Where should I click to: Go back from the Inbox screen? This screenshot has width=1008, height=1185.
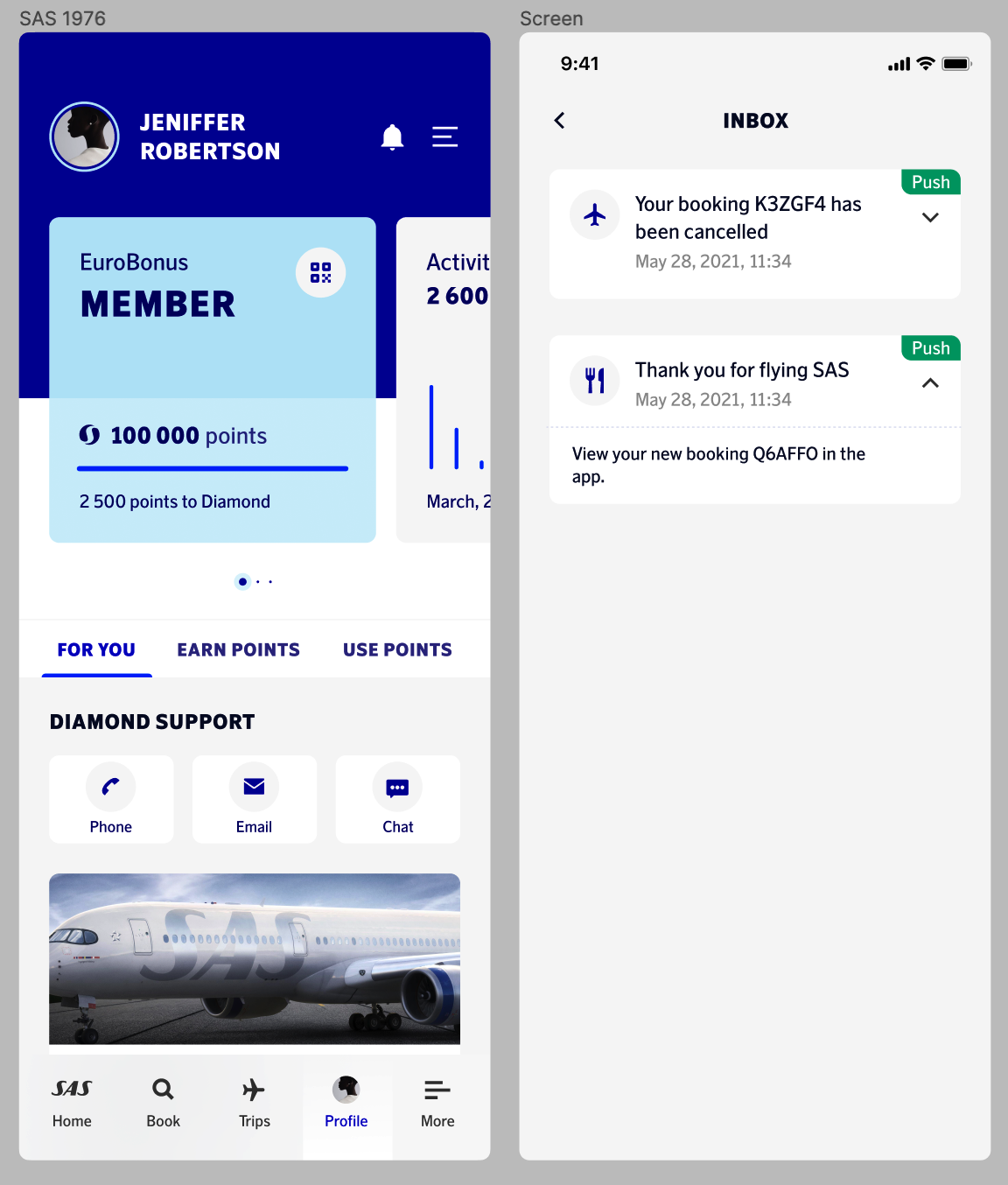pyautogui.click(x=560, y=121)
